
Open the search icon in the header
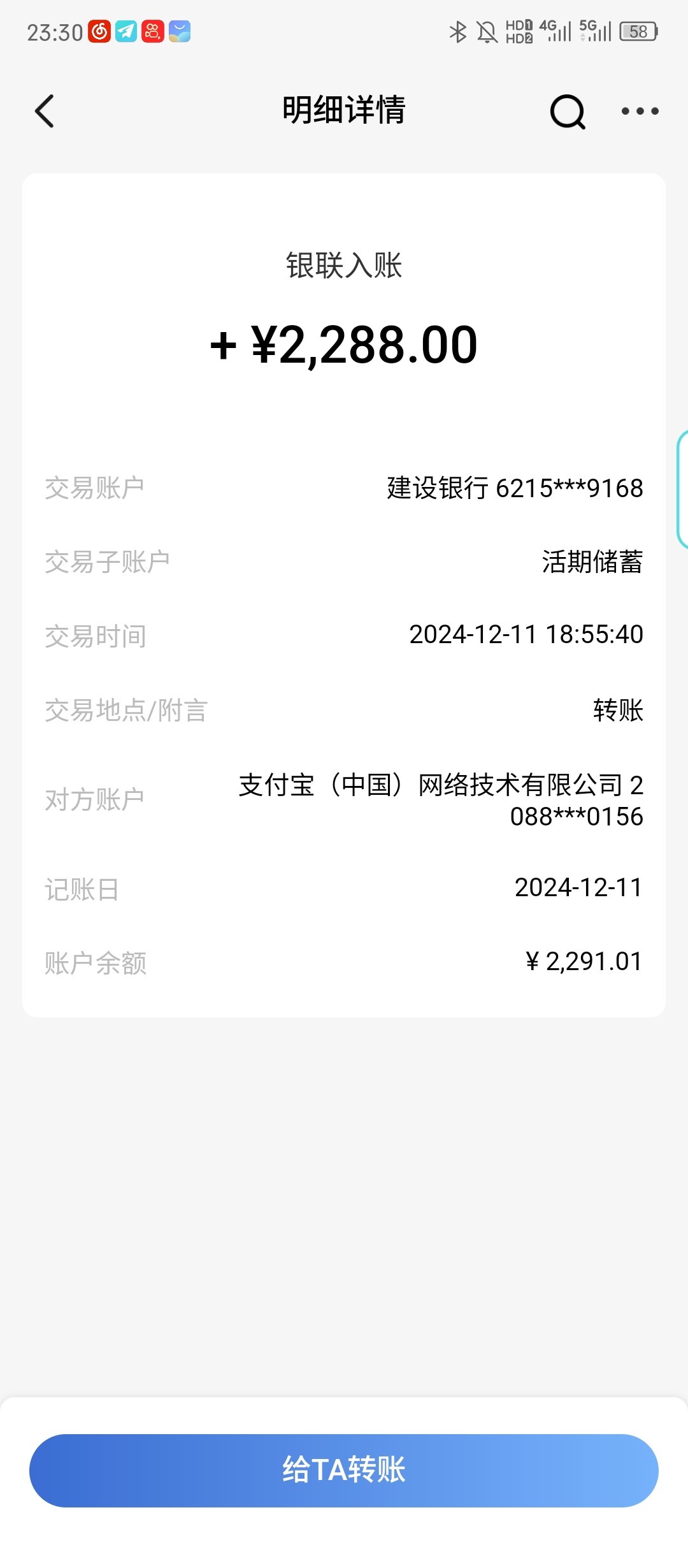pyautogui.click(x=568, y=112)
